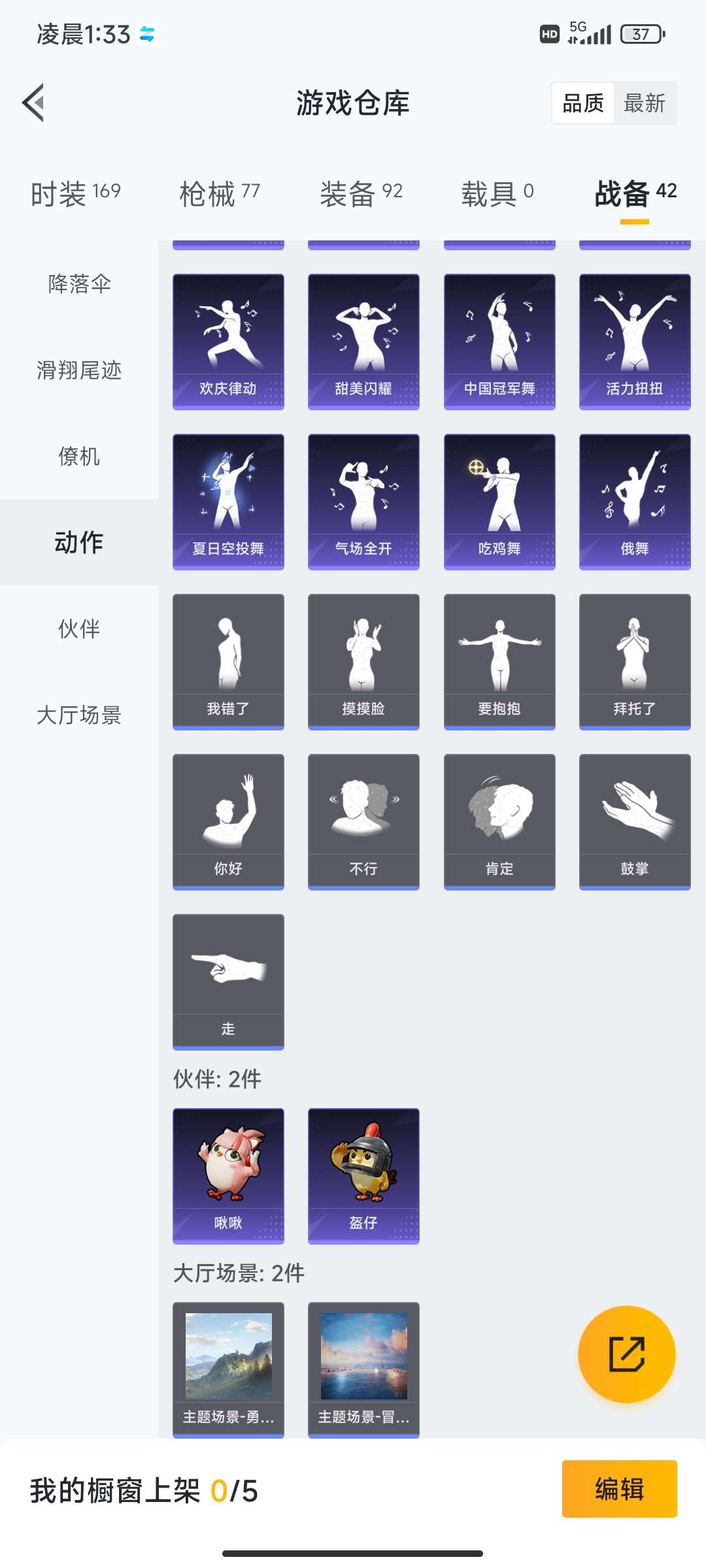Sort by 最新
706x1568 pixels.
click(x=644, y=103)
